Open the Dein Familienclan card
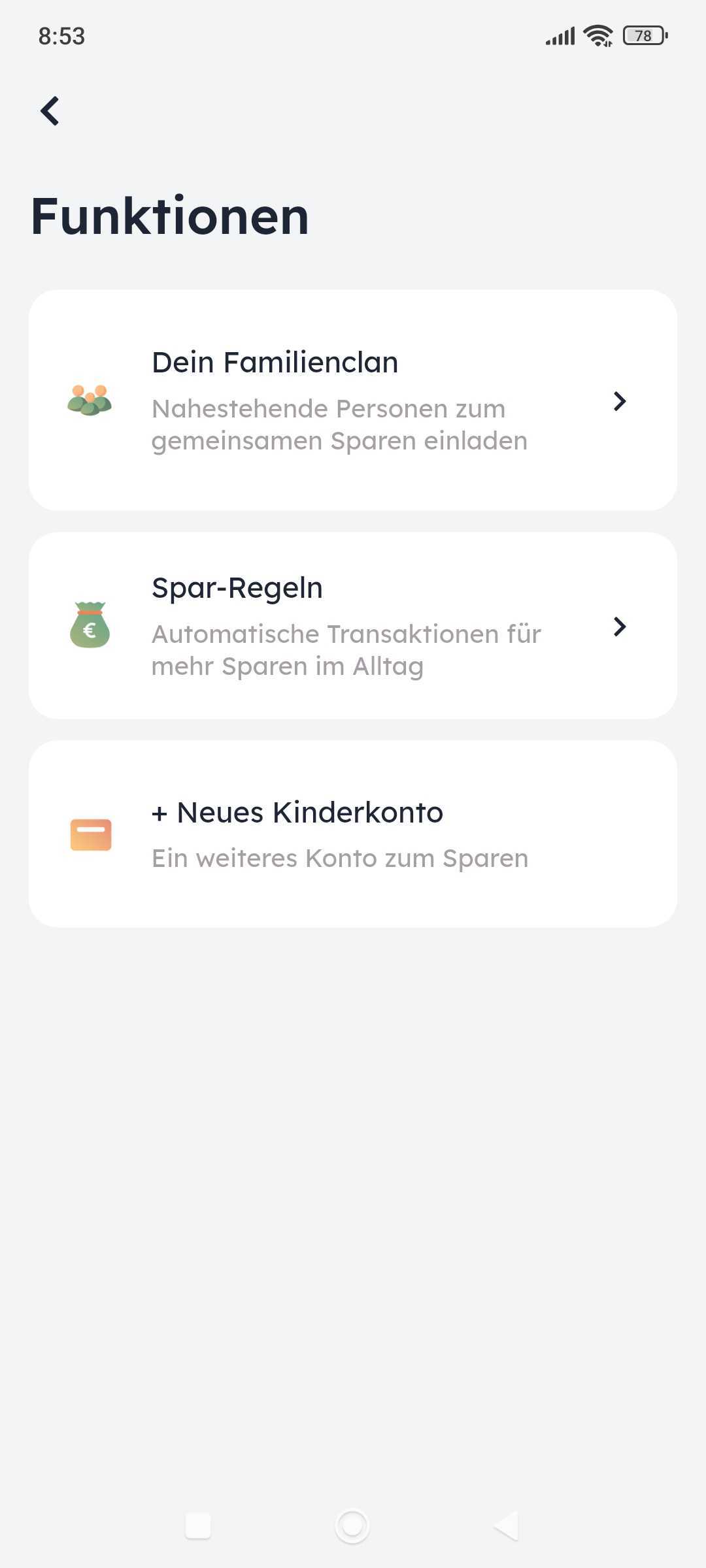Viewport: 706px width, 1568px height. coord(353,400)
